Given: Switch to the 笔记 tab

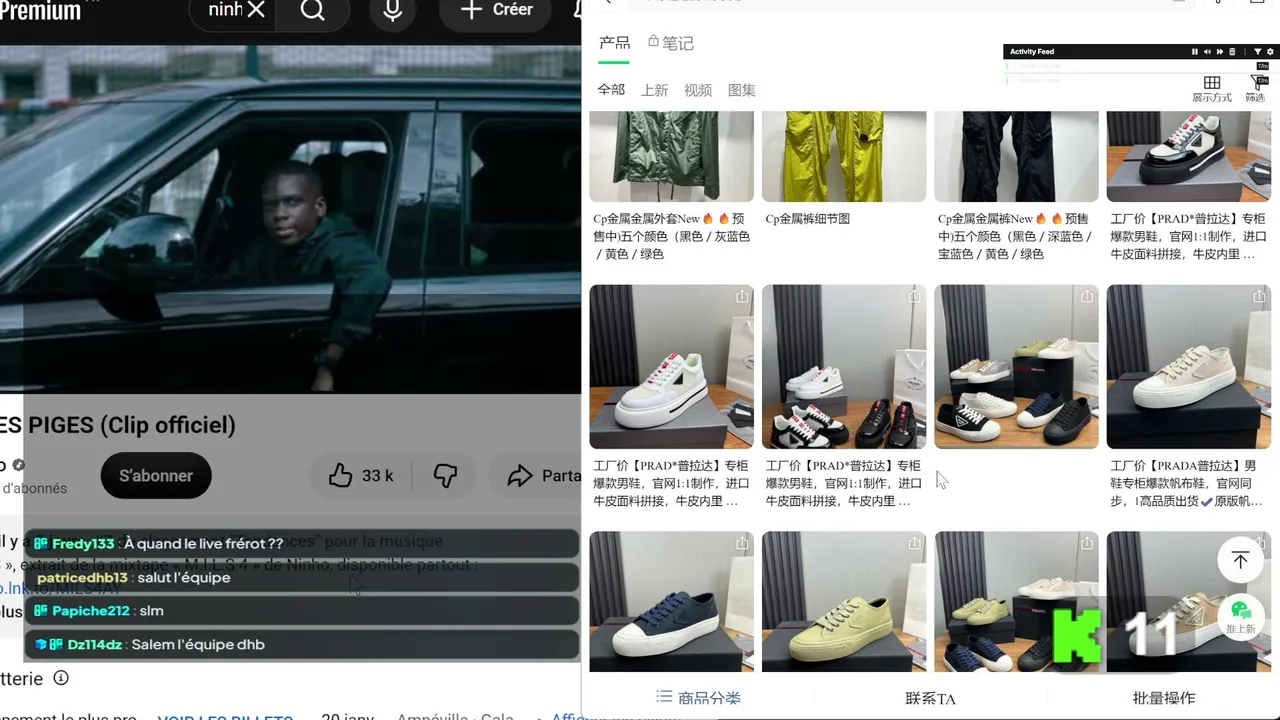Looking at the screenshot, I should [671, 43].
